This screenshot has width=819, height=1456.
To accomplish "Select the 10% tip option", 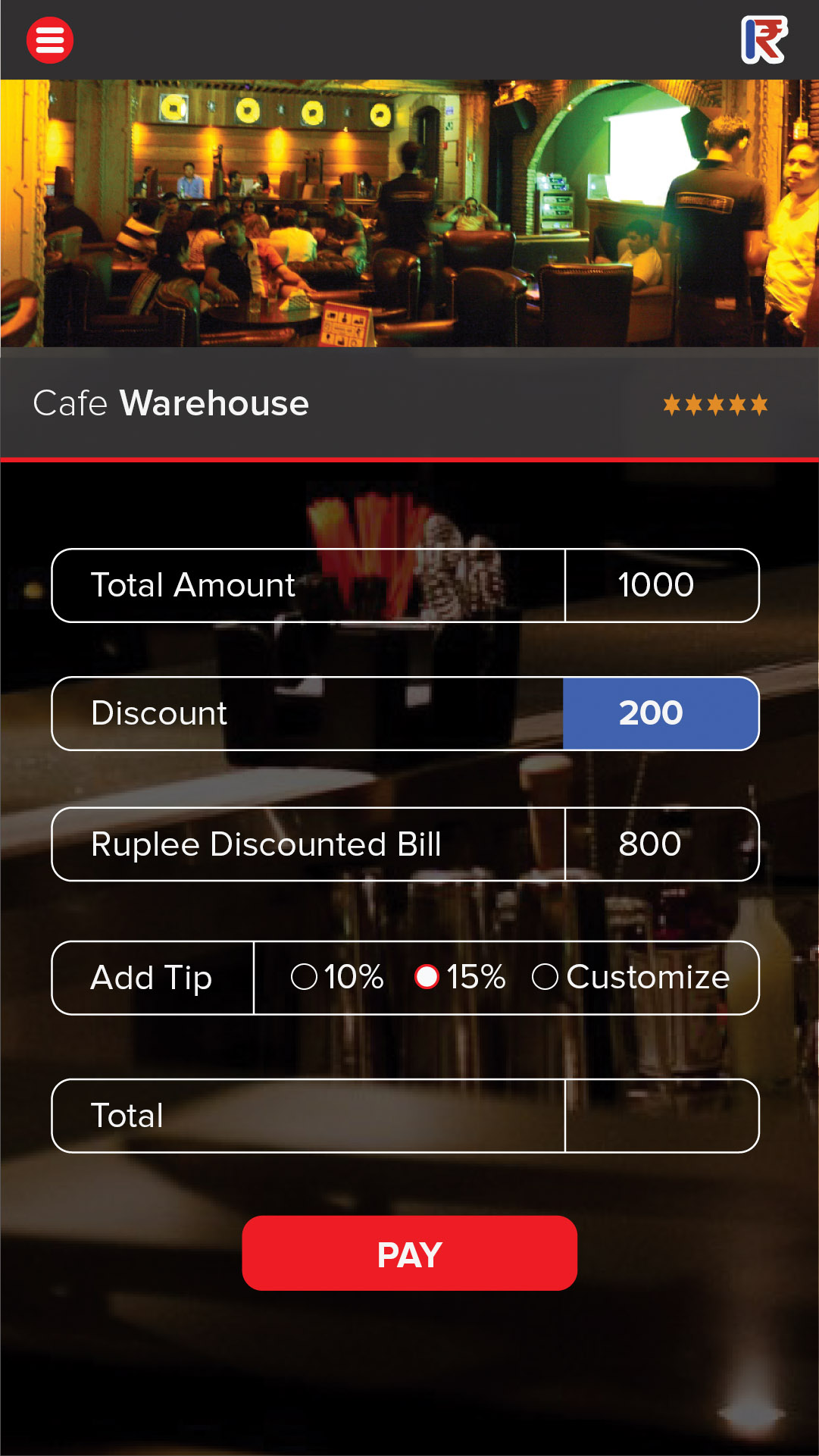I will [x=305, y=977].
